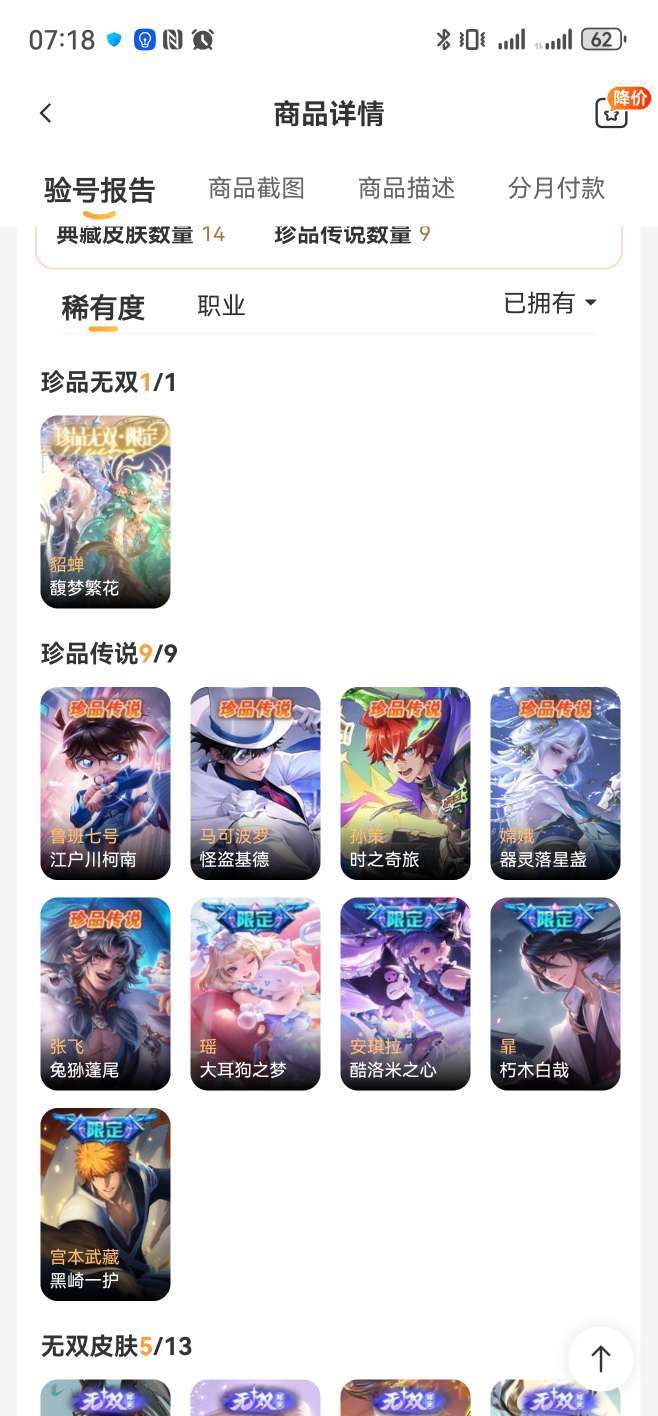Open 瑶 大耳狗之梦 skin card
This screenshot has width=658, height=1416.
click(x=255, y=993)
